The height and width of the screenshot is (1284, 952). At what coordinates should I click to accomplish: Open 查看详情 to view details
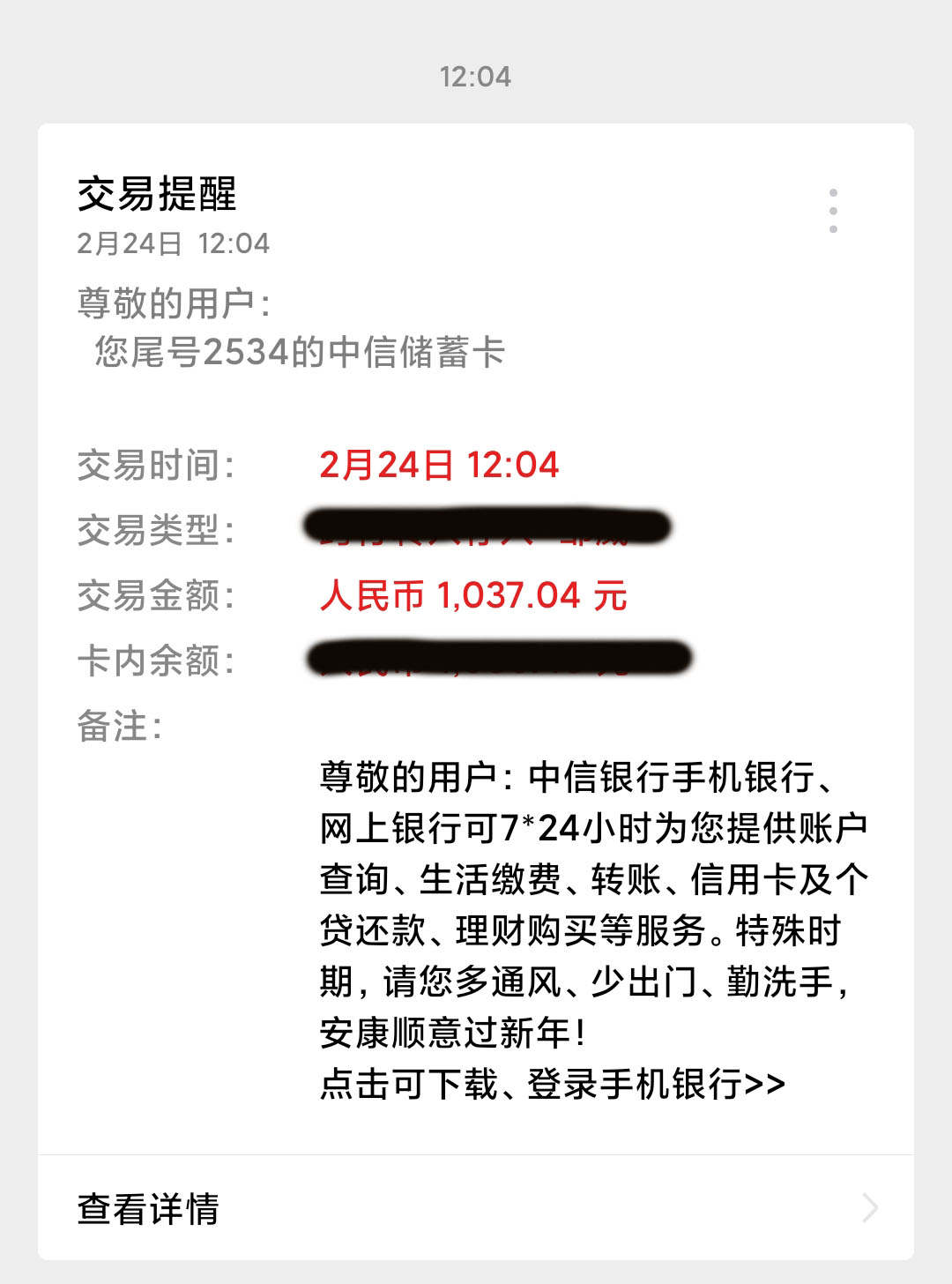pyautogui.click(x=476, y=1208)
